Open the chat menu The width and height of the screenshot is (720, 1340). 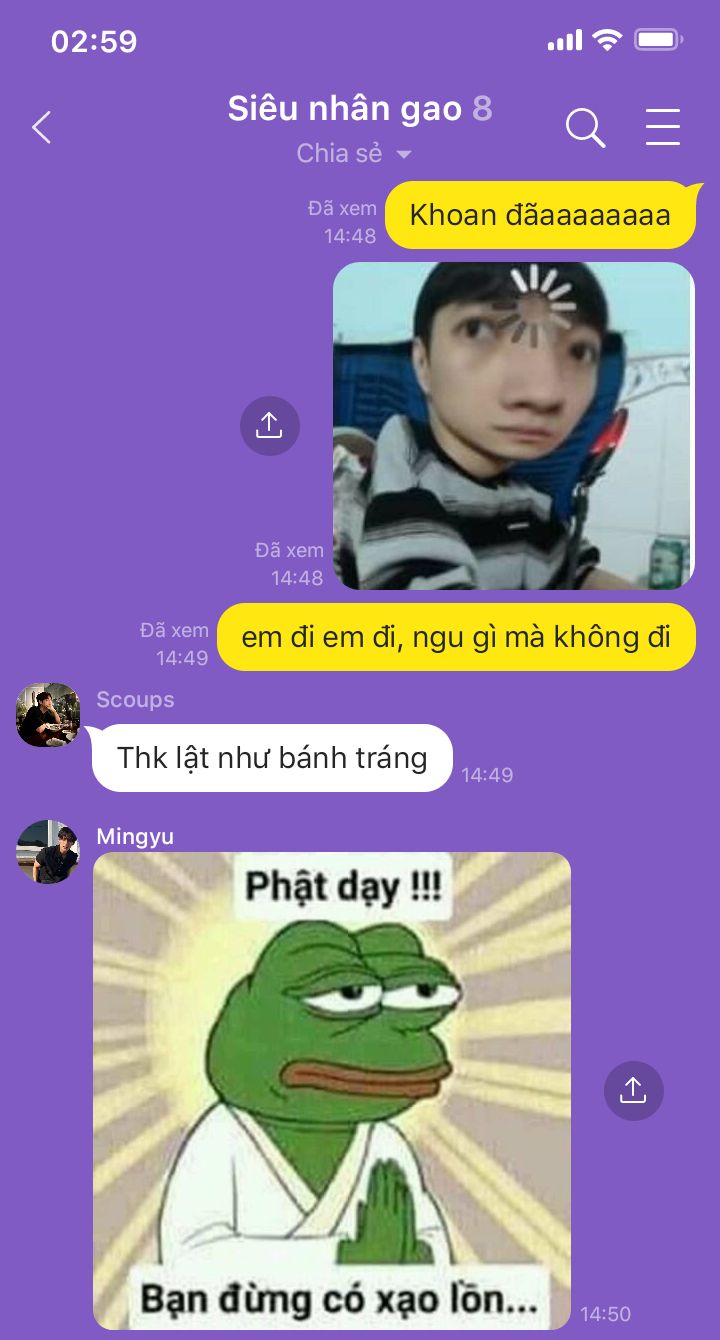[x=662, y=128]
